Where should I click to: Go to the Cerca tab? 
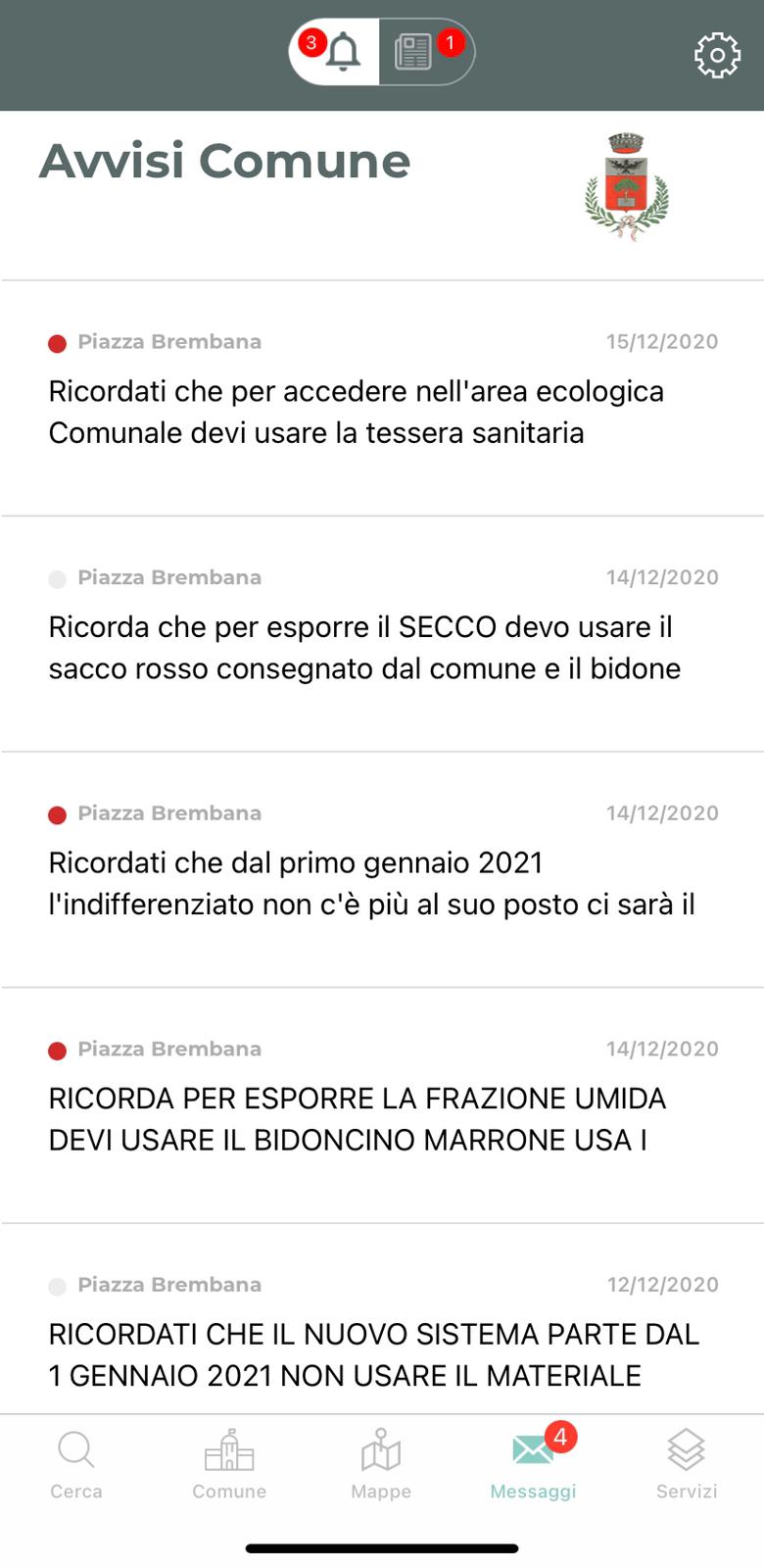pos(76,1464)
